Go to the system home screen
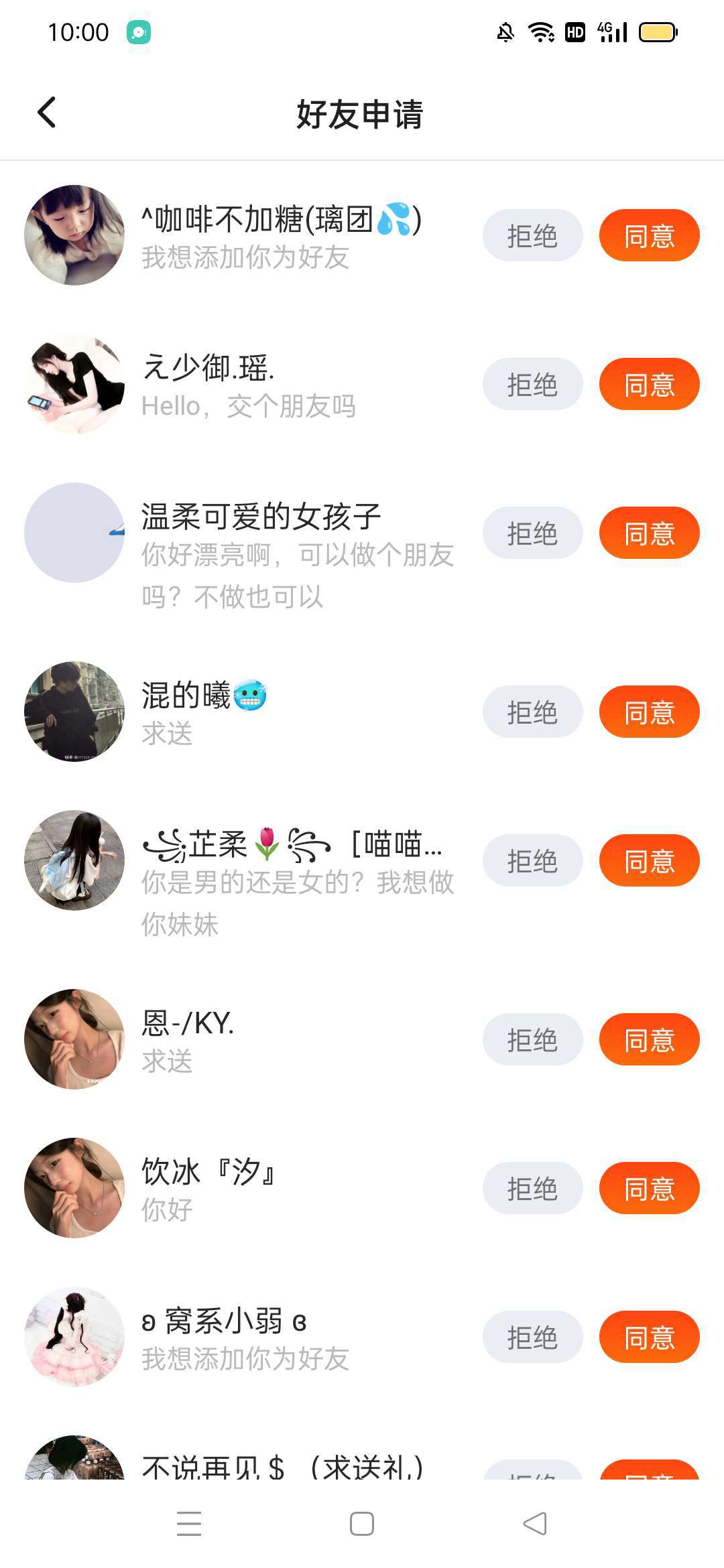The image size is (724, 1568). coord(362,1524)
